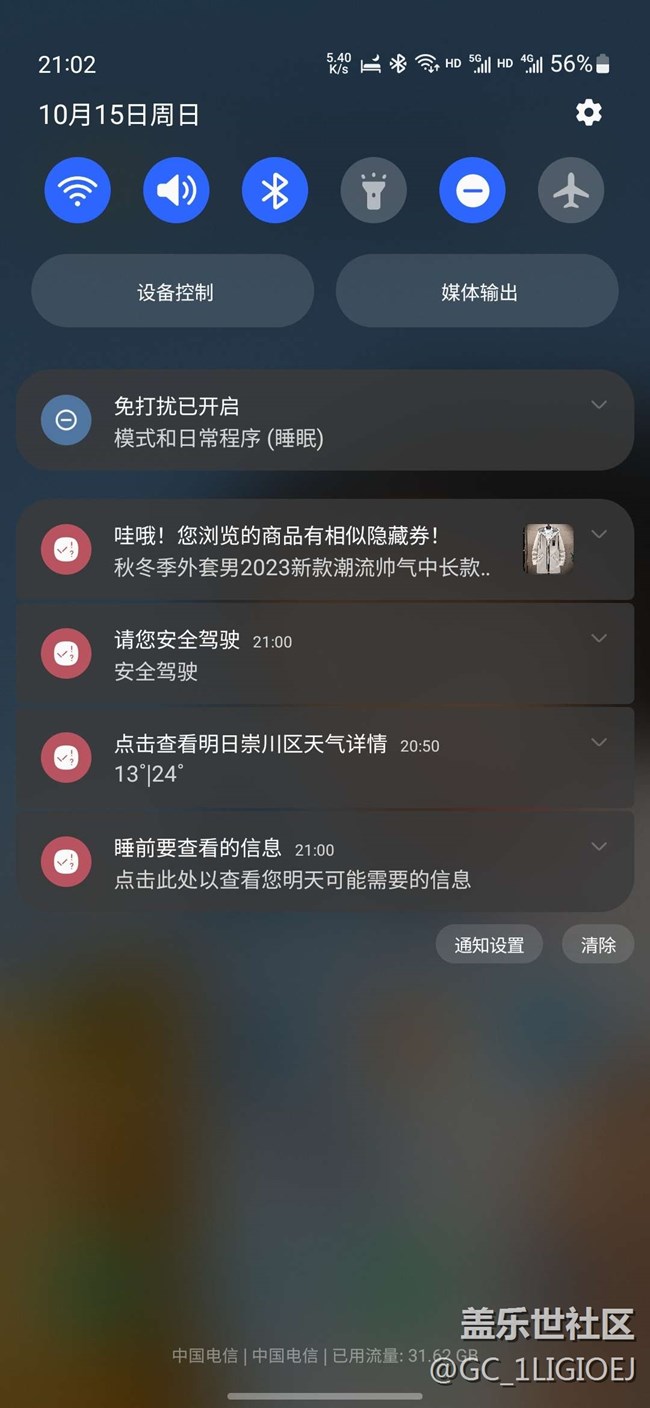The height and width of the screenshot is (1408, 650).
Task: Open the 免打扰已开启 notification
Action: [x=300, y=421]
